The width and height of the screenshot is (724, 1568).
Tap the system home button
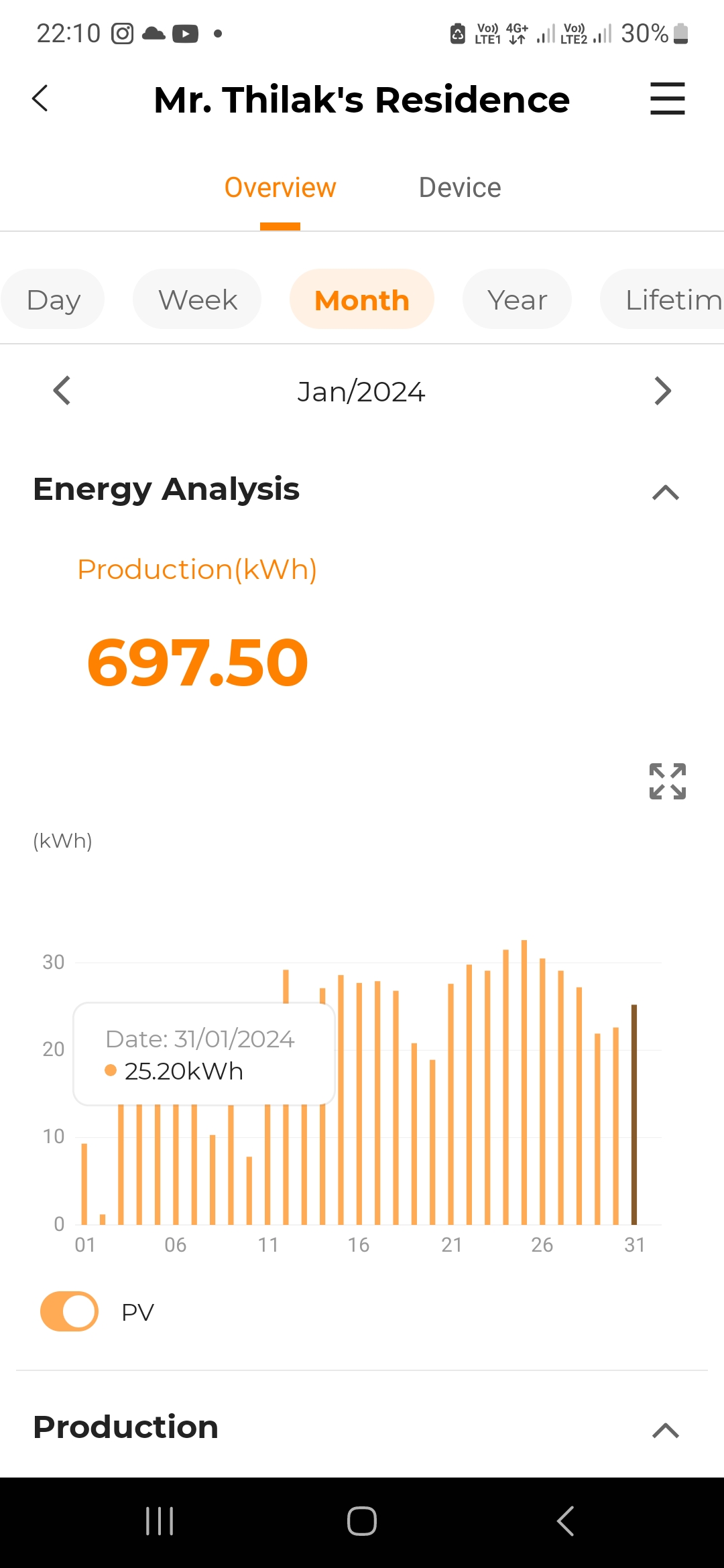click(x=362, y=1521)
